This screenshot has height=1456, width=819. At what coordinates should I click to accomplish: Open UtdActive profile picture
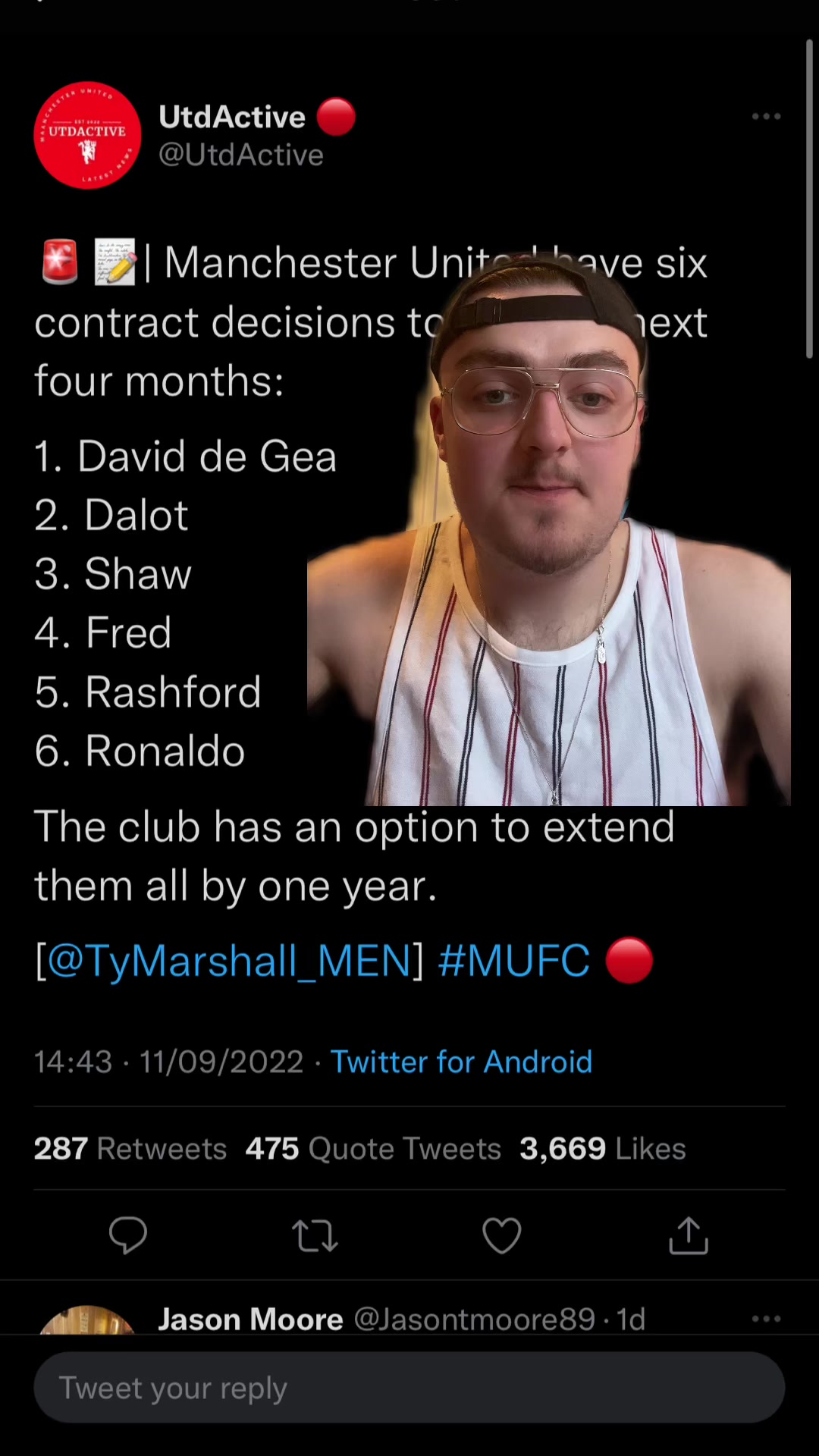pos(87,135)
